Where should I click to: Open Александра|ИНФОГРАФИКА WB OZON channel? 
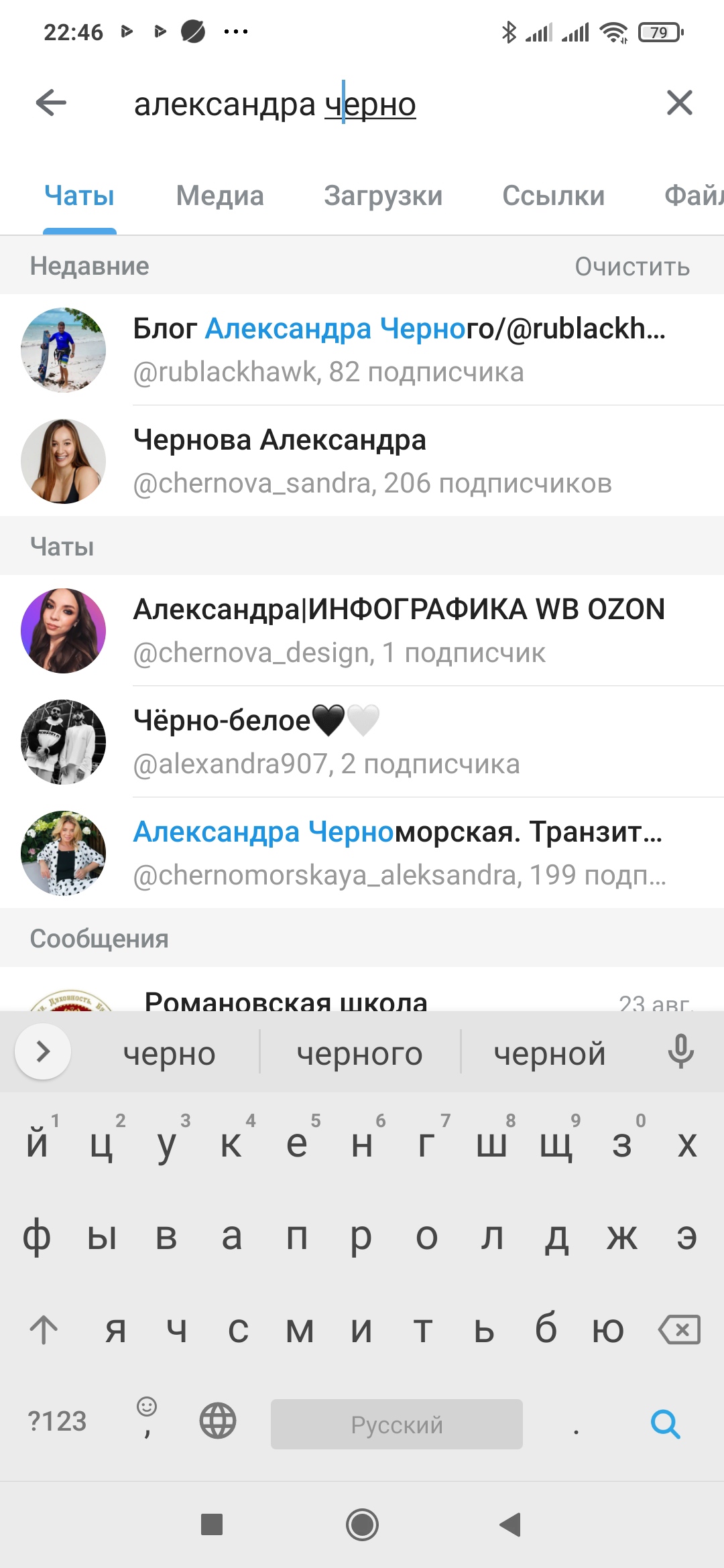[362, 631]
